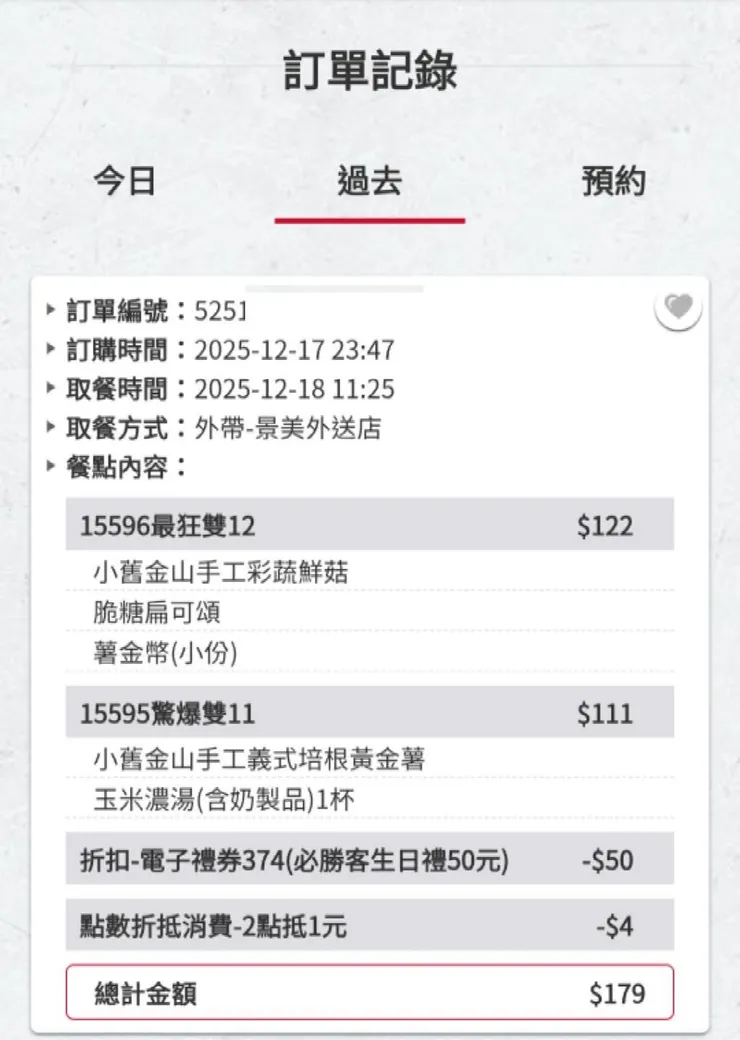Expand the 訂購時間 disclosure triangle
Screen dimensions: 740x1040
(x=51, y=350)
